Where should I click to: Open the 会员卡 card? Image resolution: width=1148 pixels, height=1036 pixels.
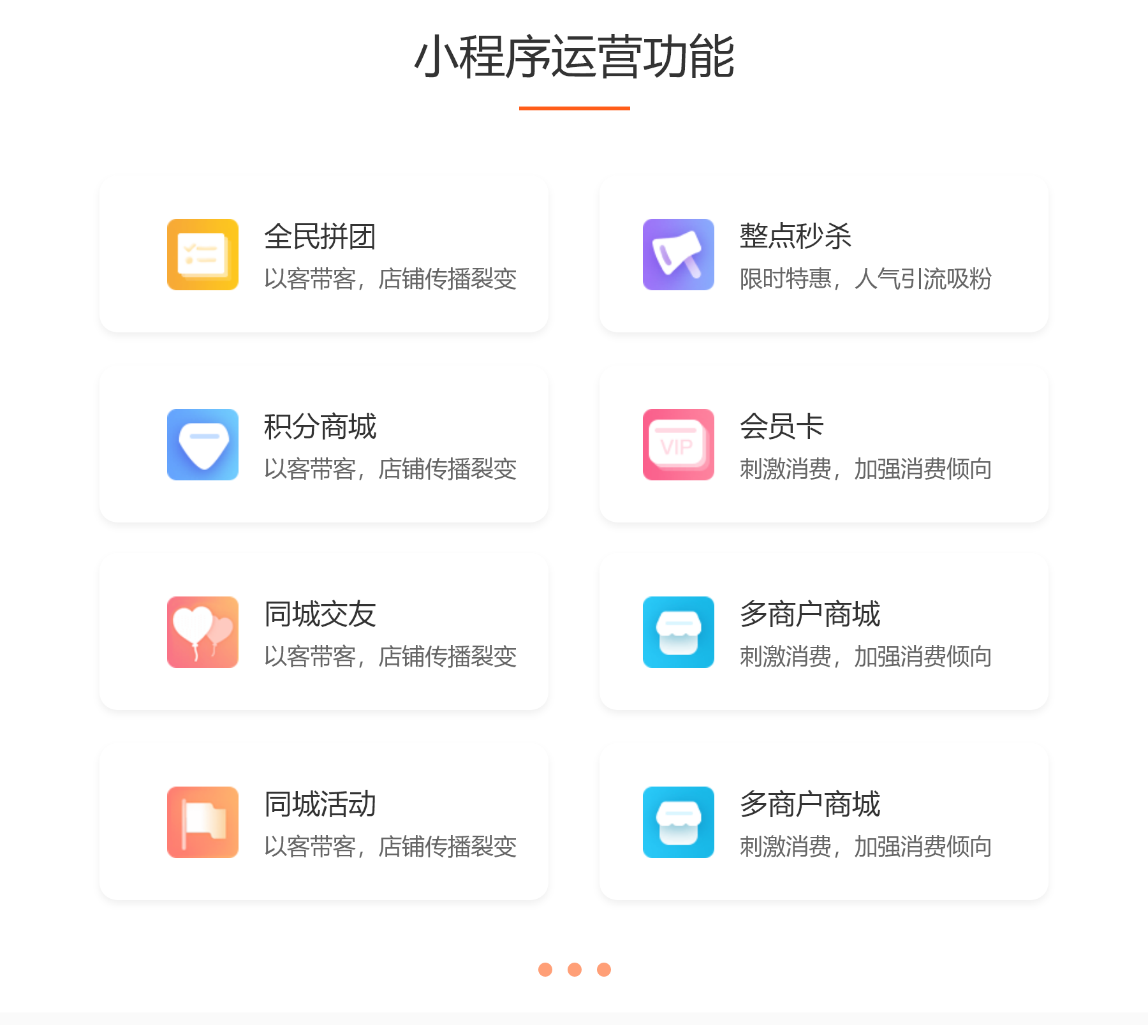[823, 445]
